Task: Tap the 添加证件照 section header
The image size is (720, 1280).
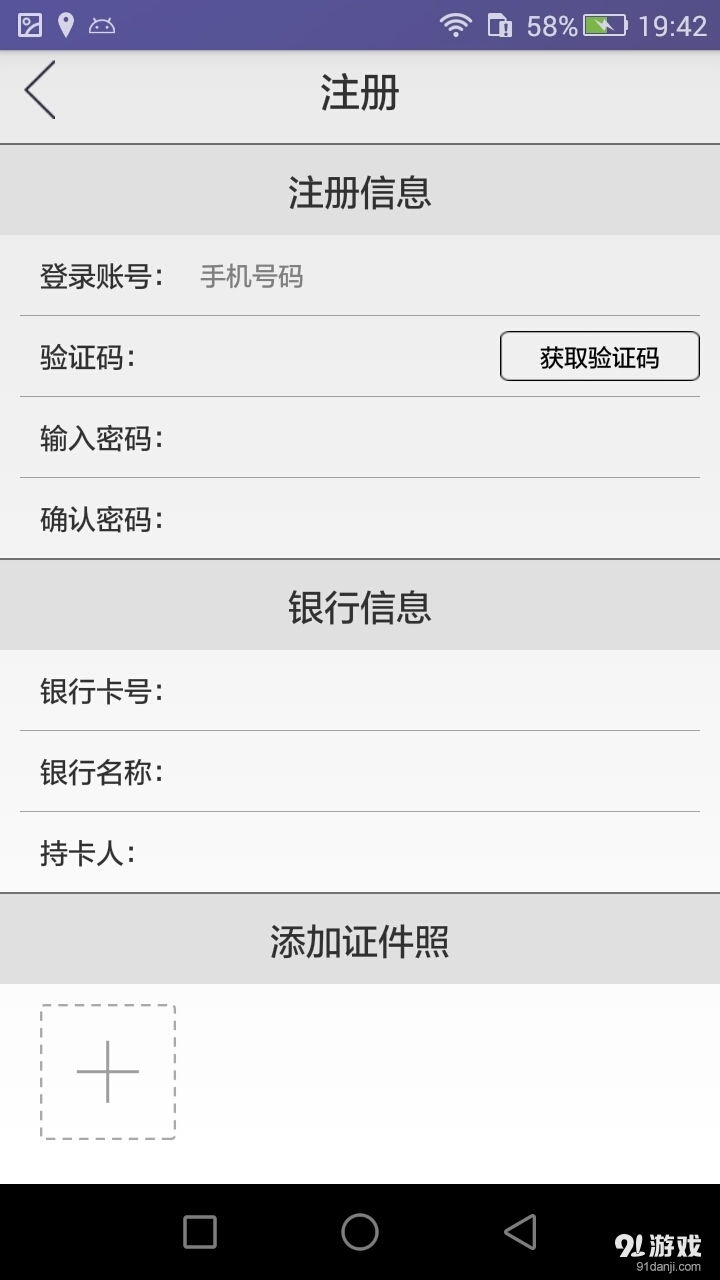Action: coord(360,940)
